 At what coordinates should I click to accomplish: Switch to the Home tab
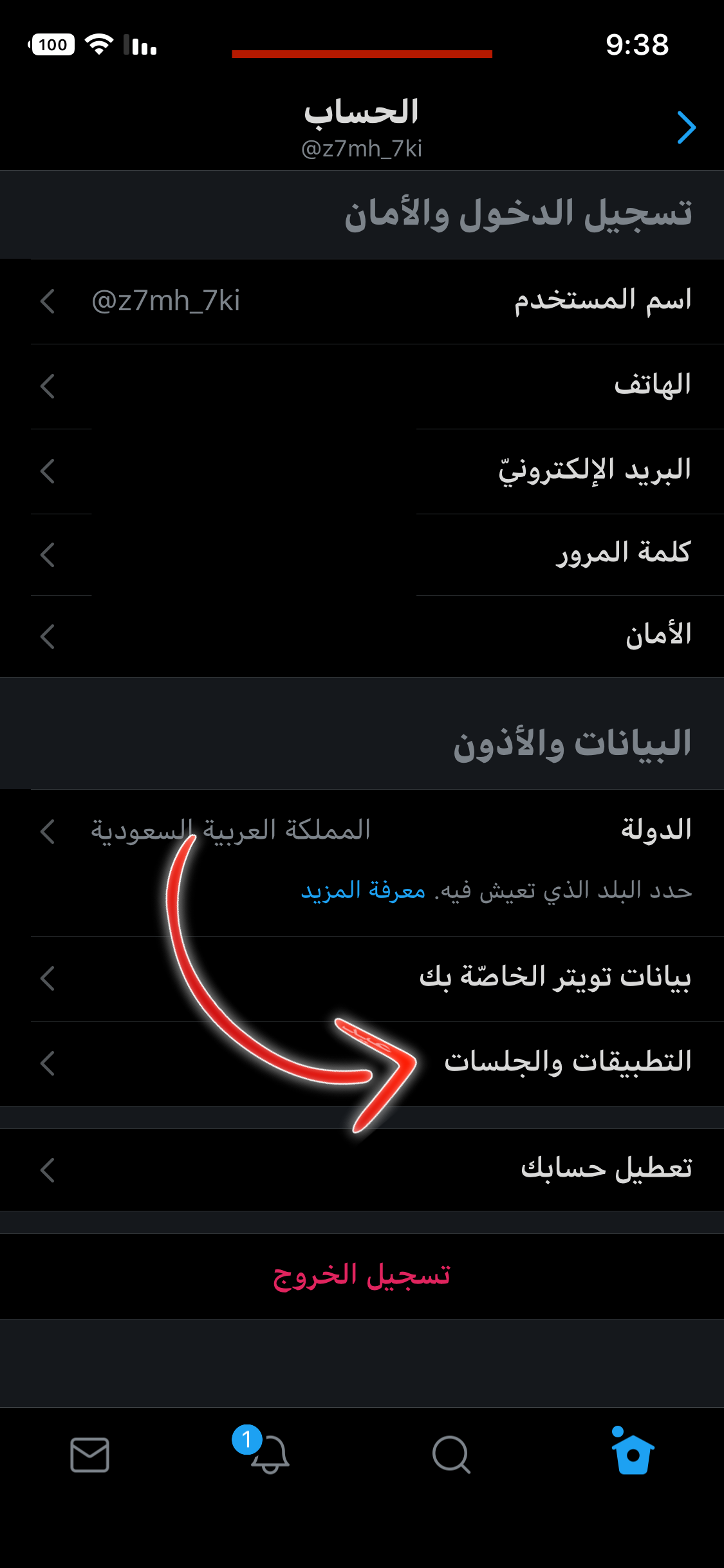click(632, 1453)
